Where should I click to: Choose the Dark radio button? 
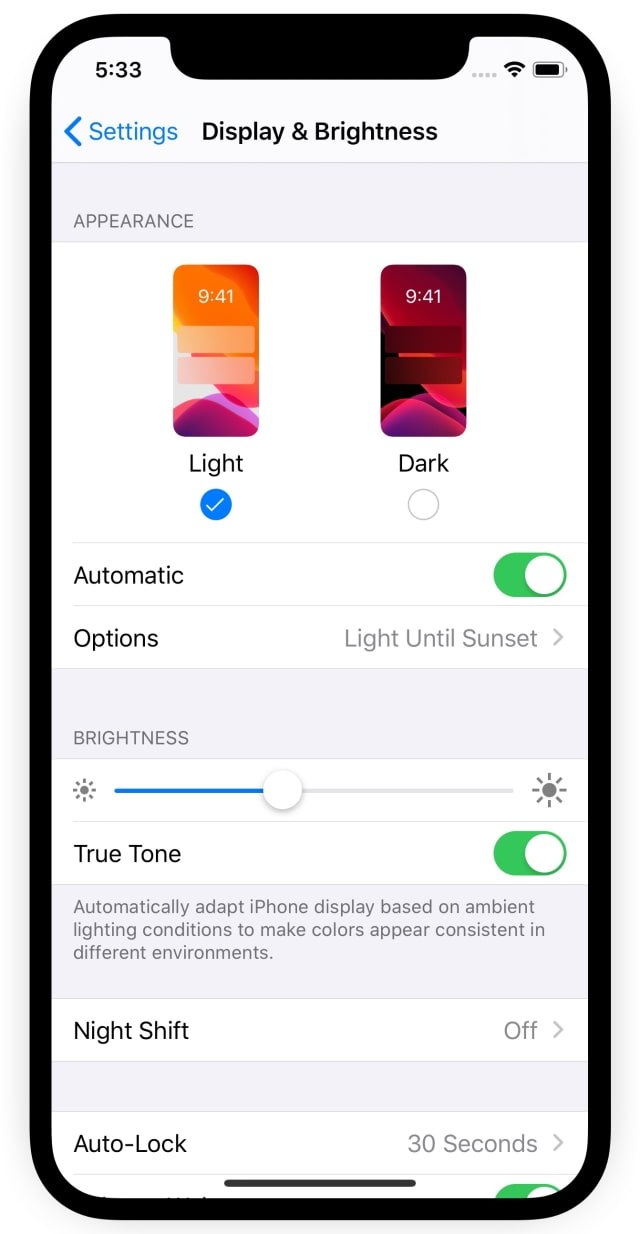(423, 506)
